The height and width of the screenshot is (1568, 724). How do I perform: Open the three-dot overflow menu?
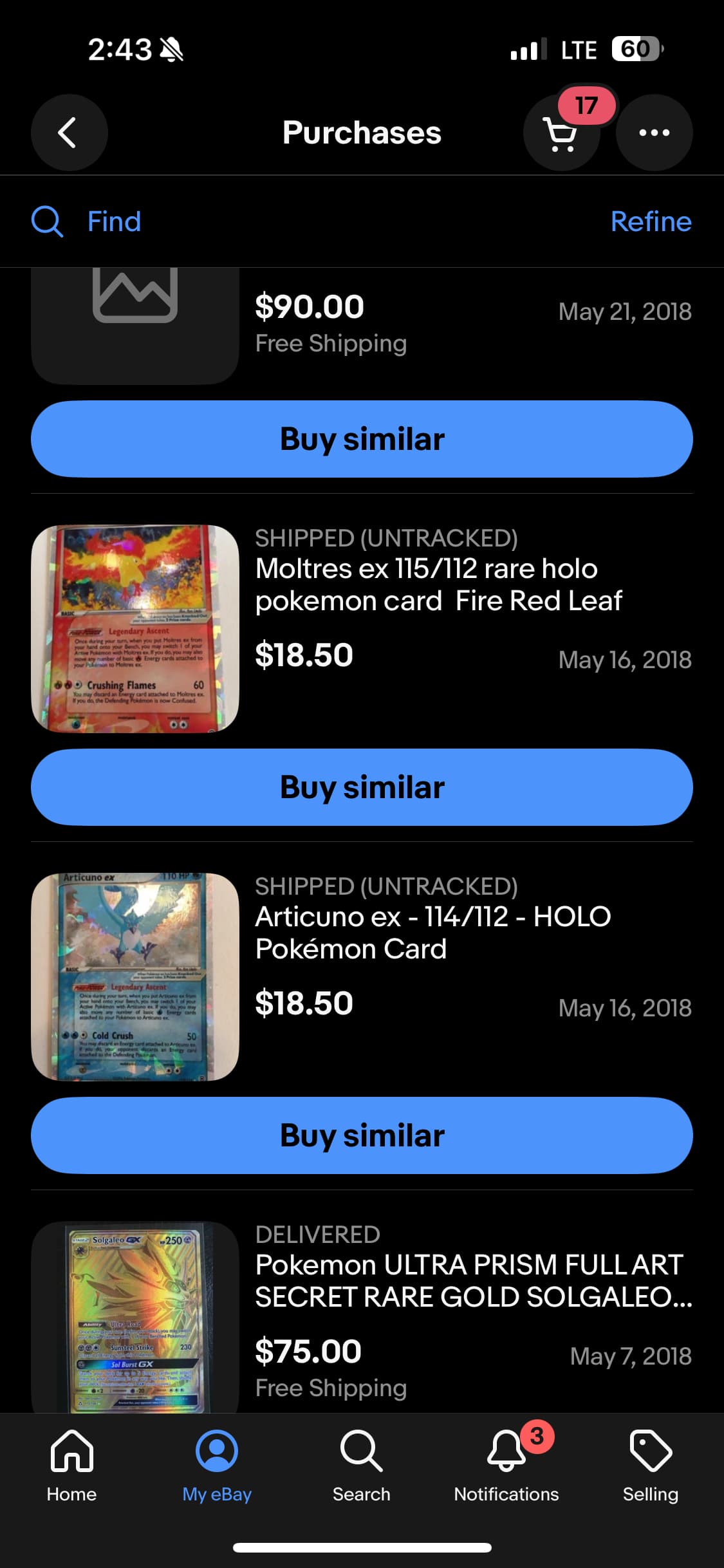[654, 133]
